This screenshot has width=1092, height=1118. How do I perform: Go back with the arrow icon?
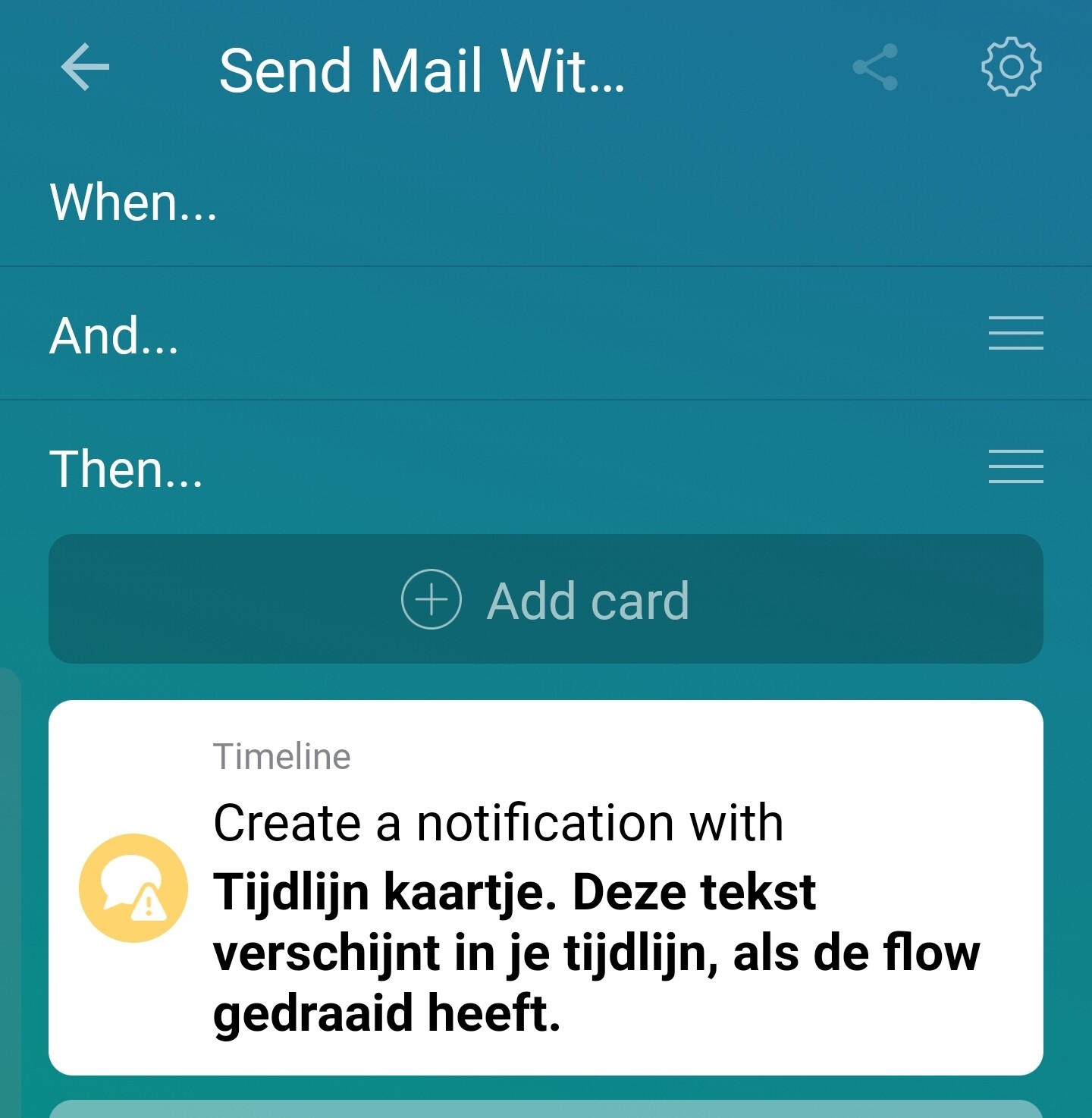tap(85, 68)
